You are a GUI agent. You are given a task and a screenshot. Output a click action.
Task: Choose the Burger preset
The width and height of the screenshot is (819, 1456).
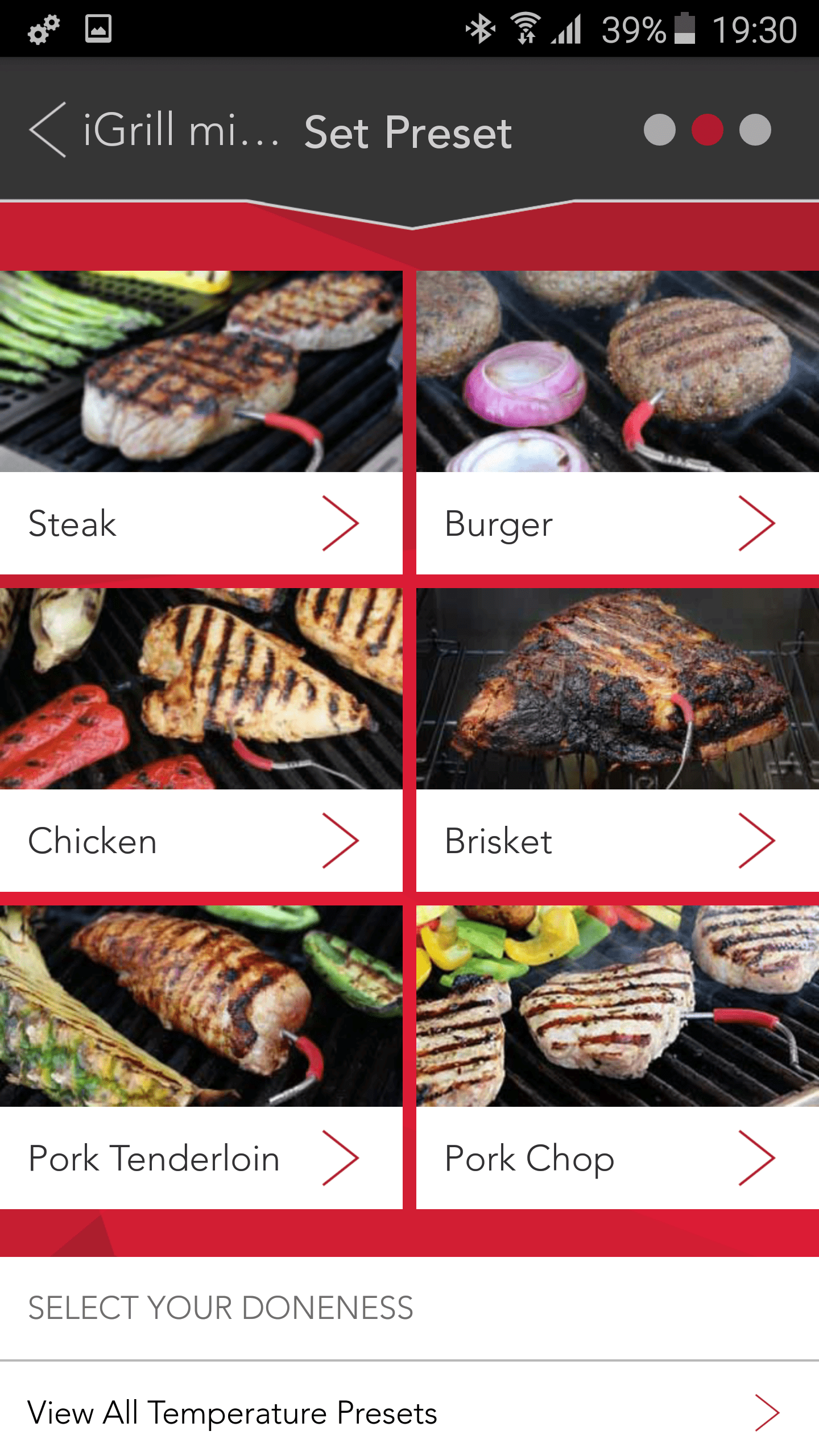click(x=618, y=422)
